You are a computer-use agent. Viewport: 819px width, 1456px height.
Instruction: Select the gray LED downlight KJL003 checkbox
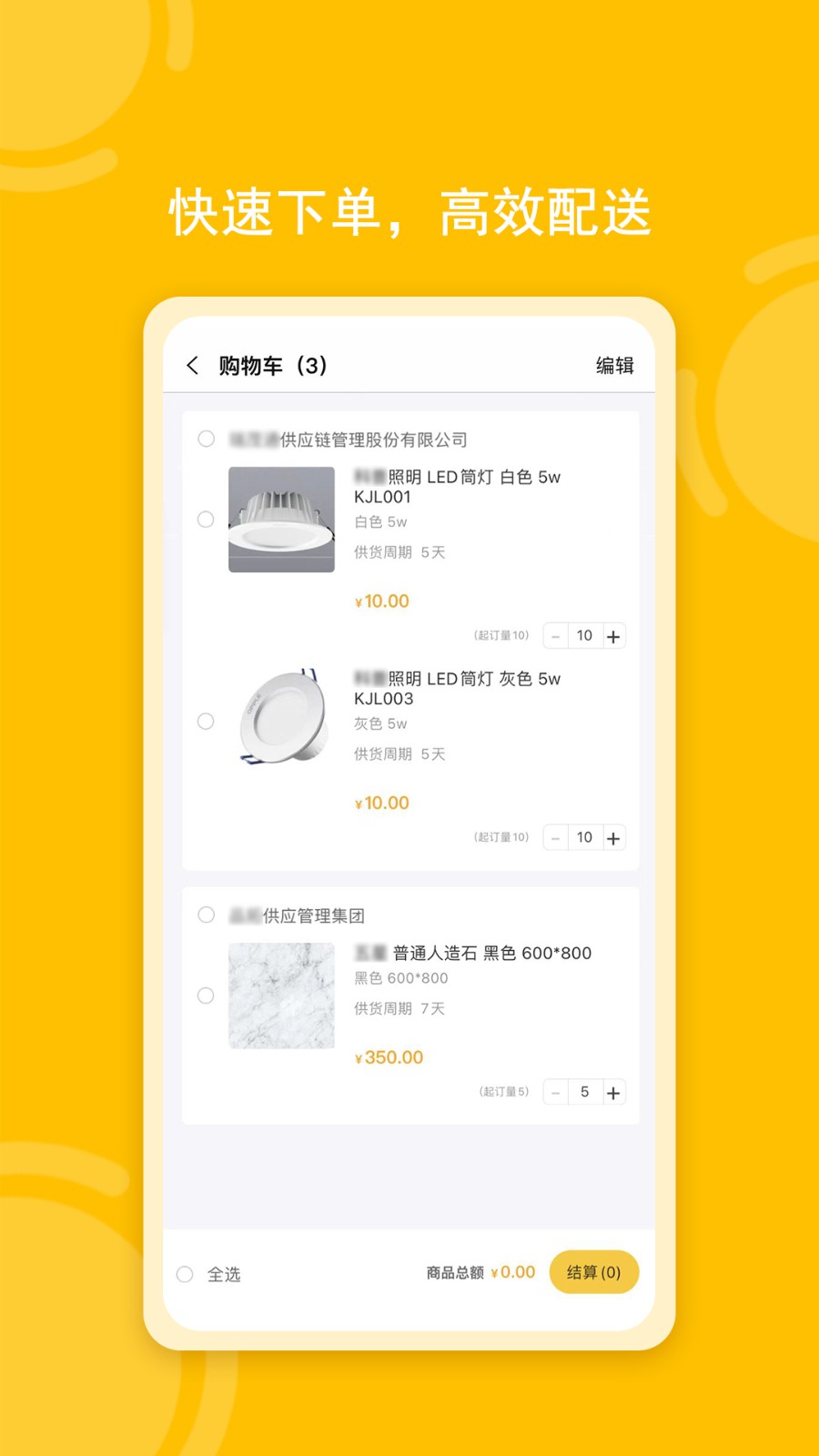click(x=206, y=721)
